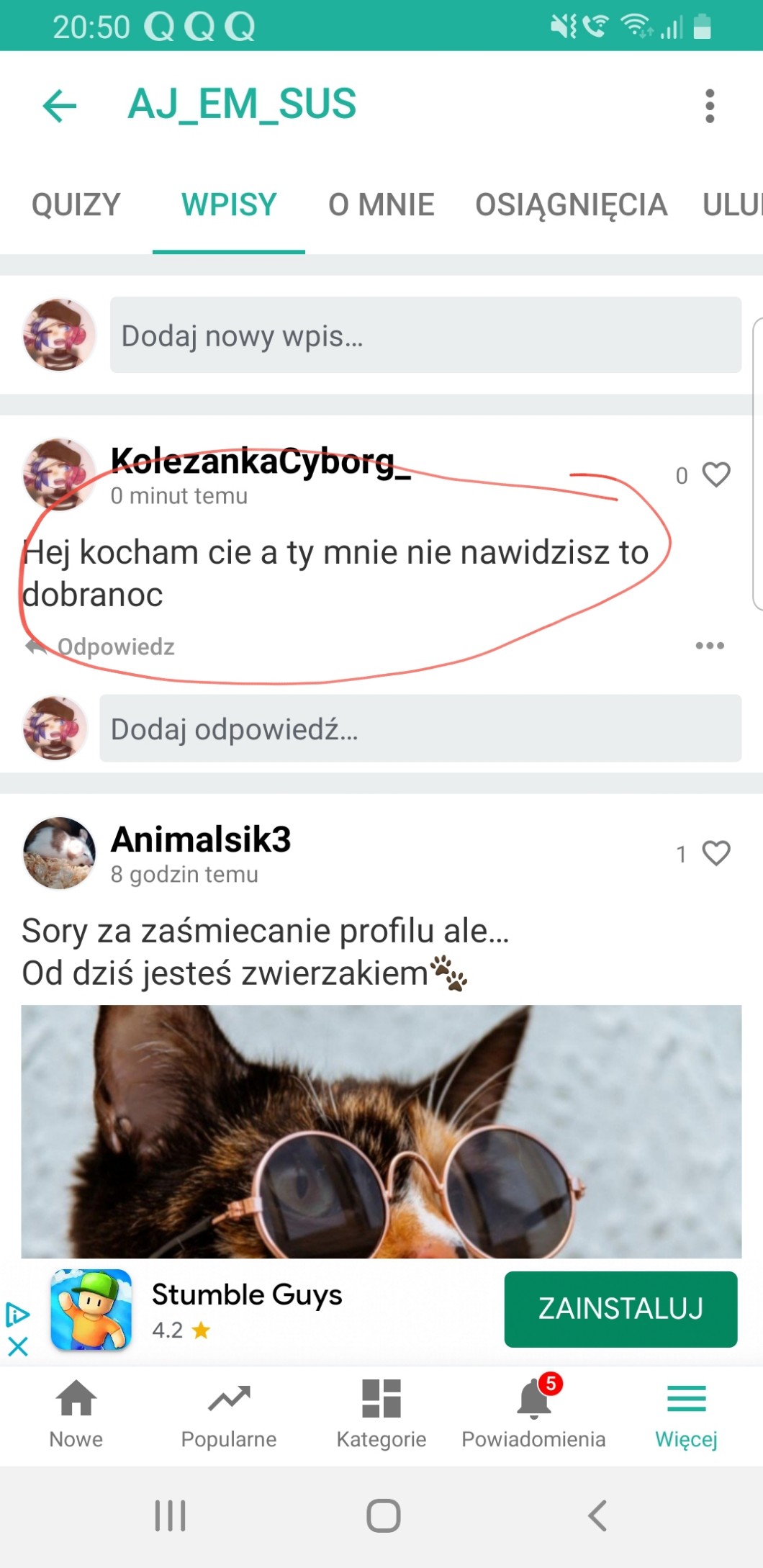Open the Popularne section
763x1568 pixels.
pyautogui.click(x=228, y=1414)
